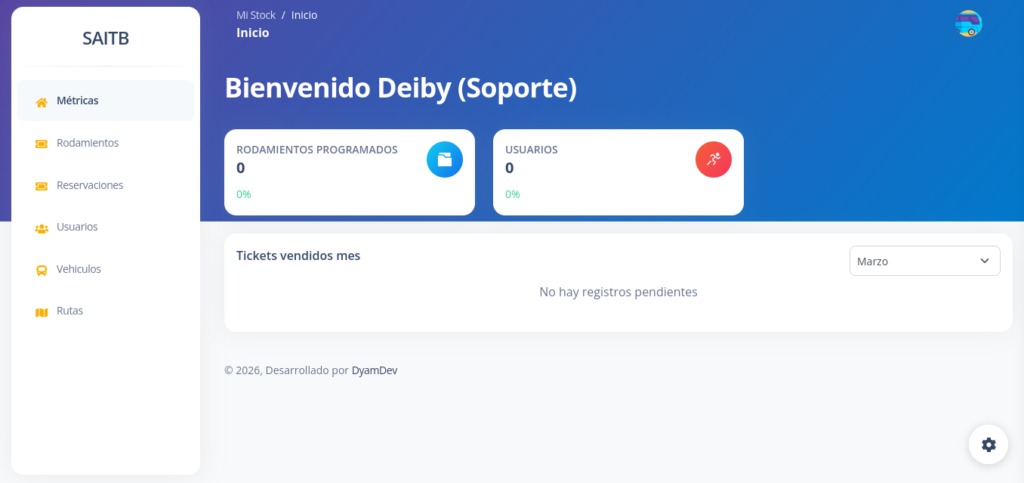Open Reservaciones from the sidebar
Image resolution: width=1024 pixels, height=483 pixels.
tap(90, 185)
